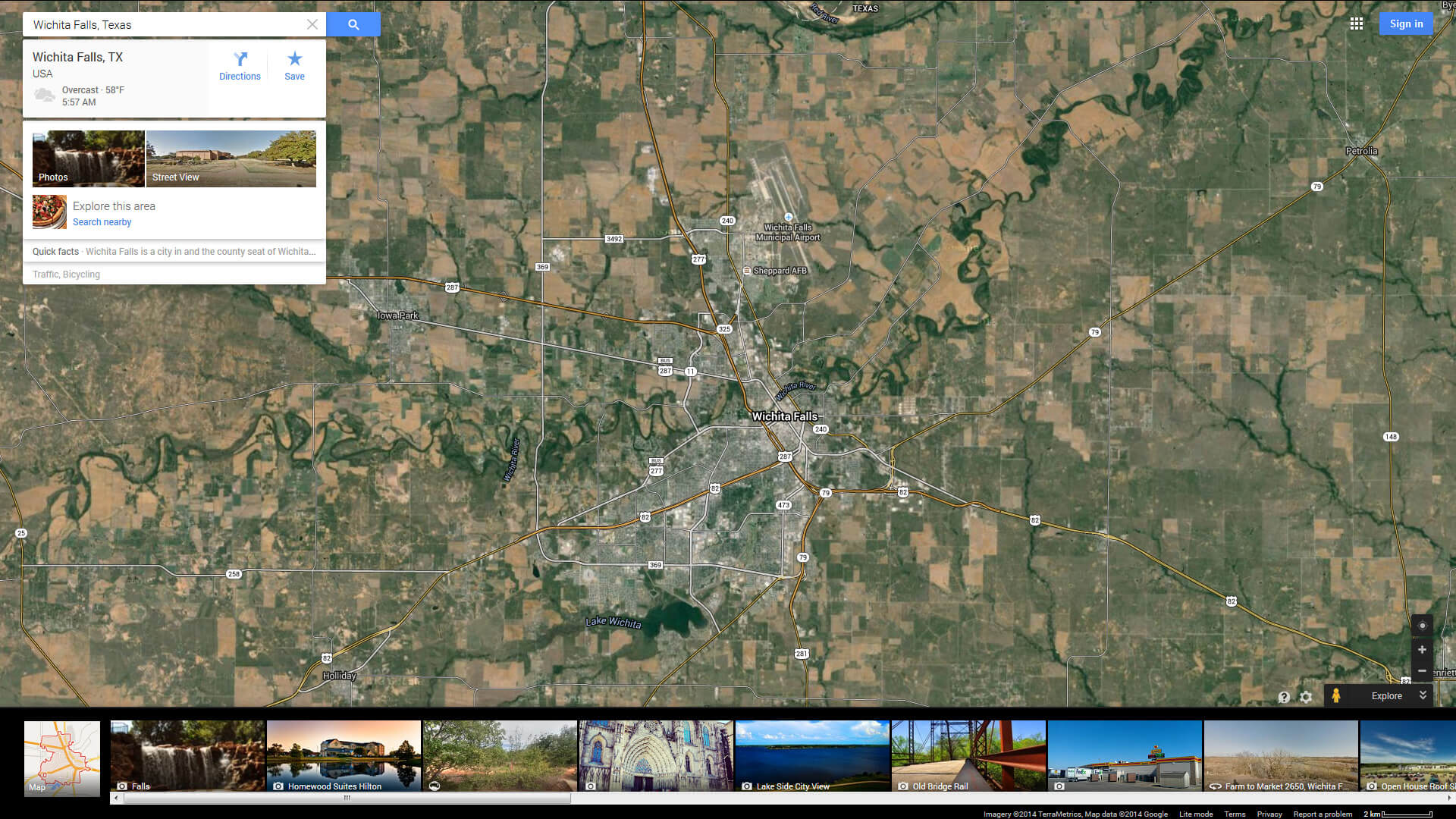This screenshot has width=1456, height=819.
Task: Open the map settings gear
Action: (1306, 697)
